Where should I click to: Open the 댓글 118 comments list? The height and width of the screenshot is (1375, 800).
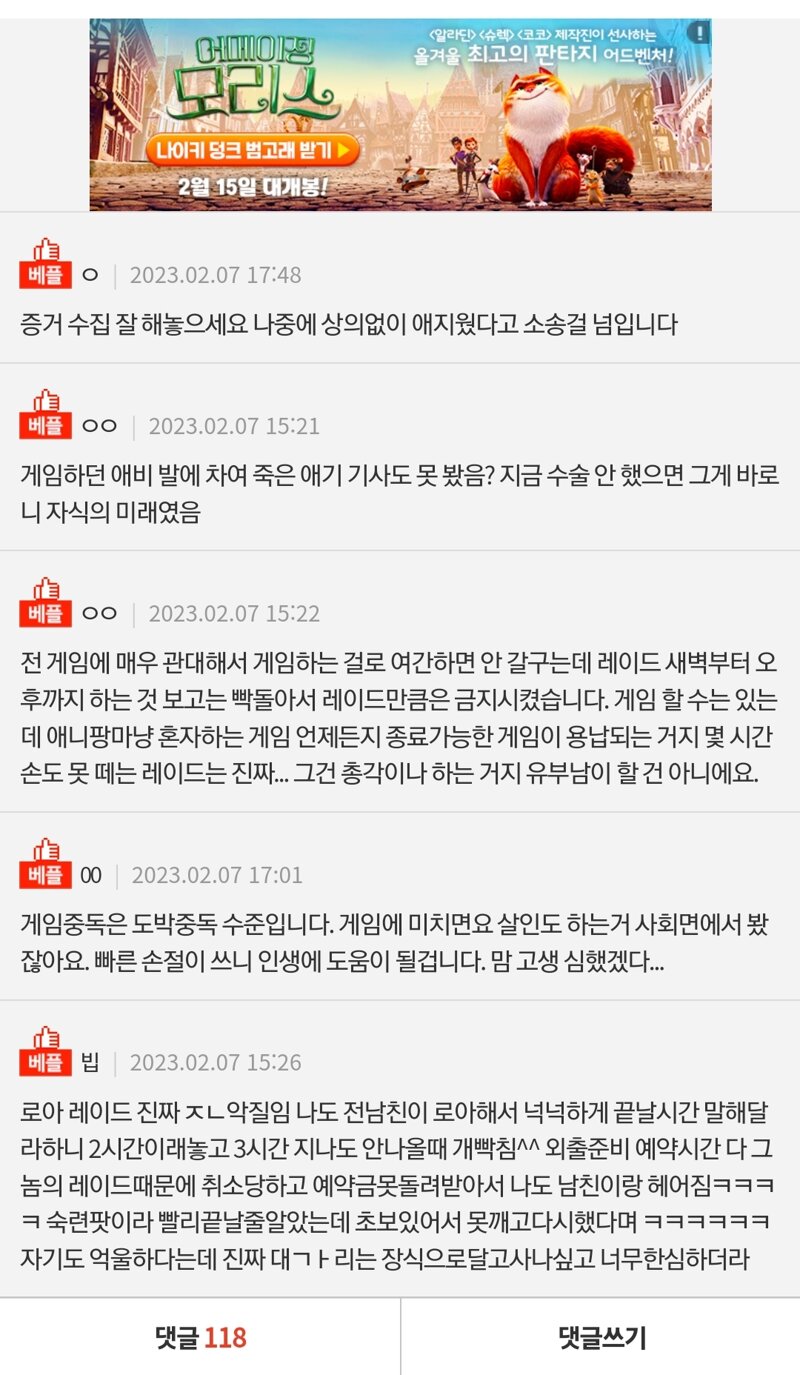(x=200, y=1337)
